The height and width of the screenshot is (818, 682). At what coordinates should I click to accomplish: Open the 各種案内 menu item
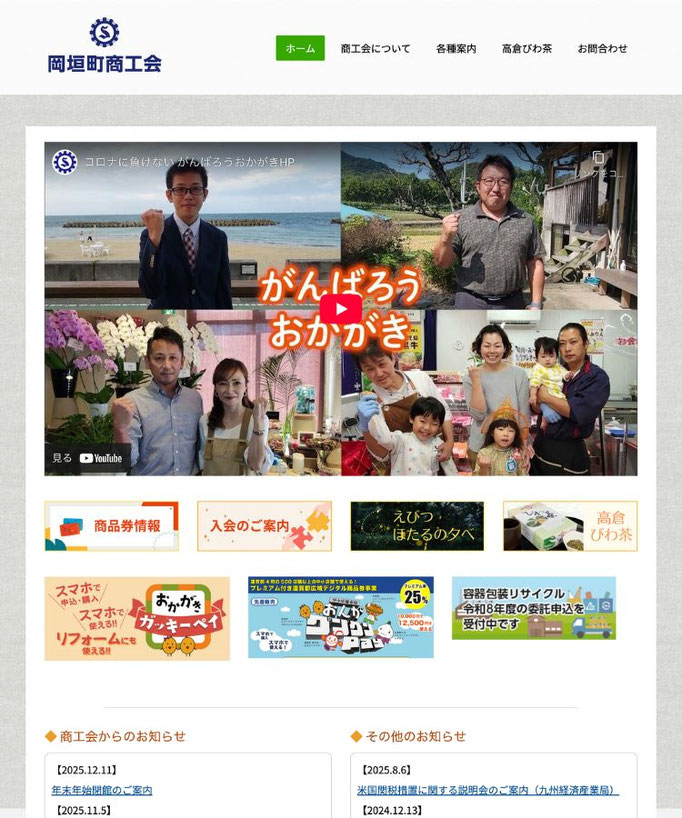pos(455,48)
